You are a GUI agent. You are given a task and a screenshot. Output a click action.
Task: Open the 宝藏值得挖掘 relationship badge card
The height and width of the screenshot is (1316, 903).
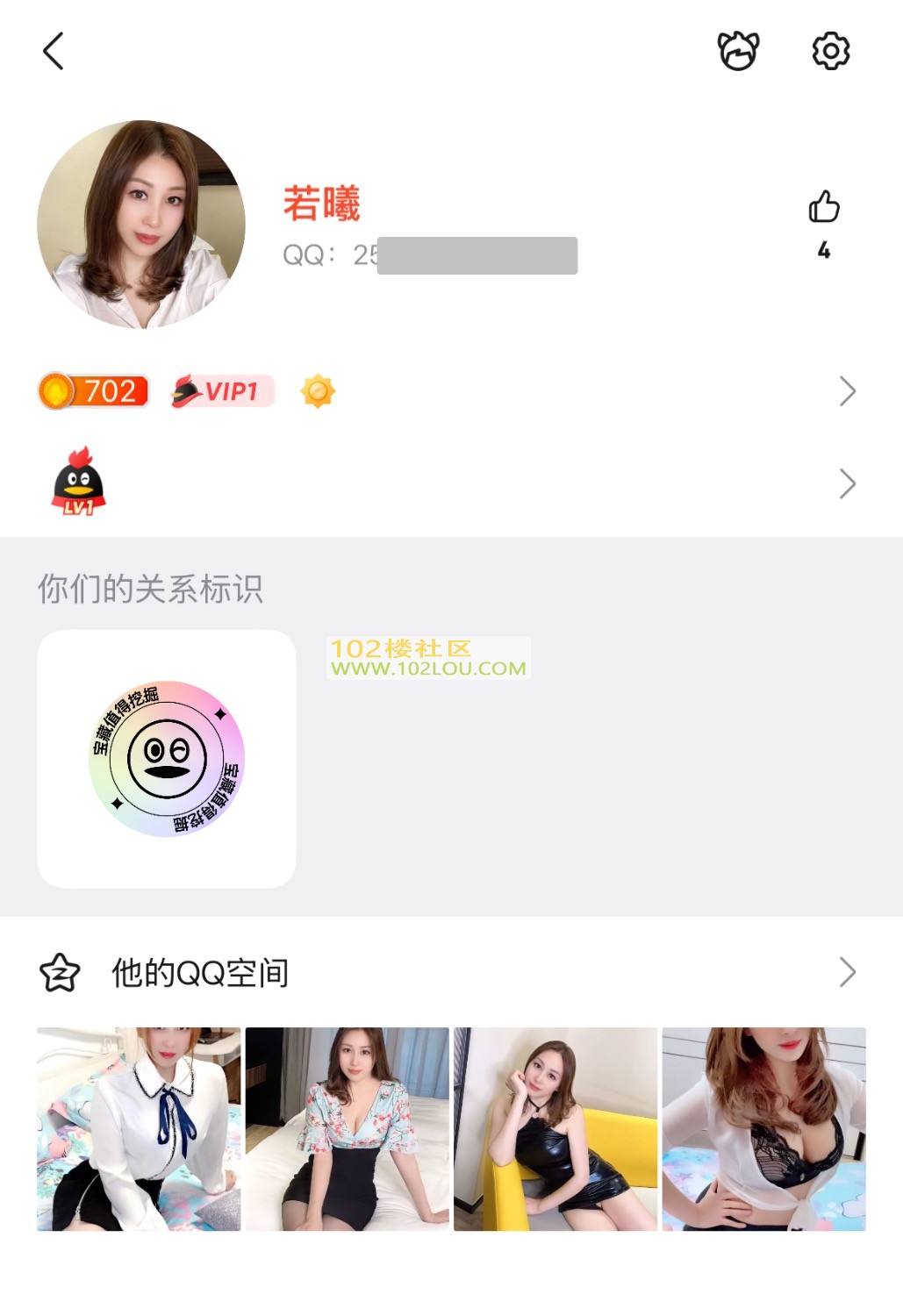[167, 759]
